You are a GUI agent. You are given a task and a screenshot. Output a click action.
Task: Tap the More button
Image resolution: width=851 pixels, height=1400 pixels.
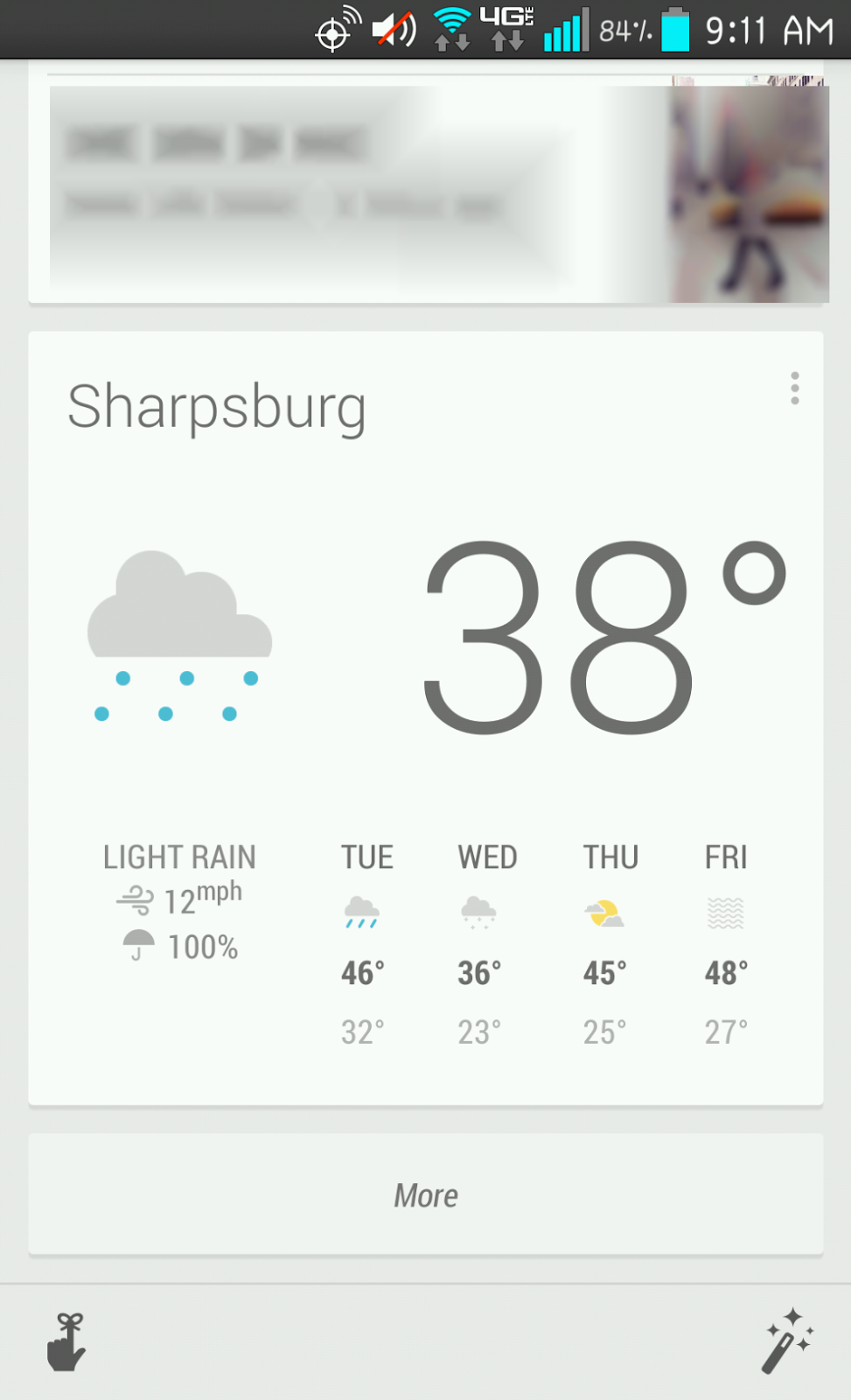tap(425, 1194)
